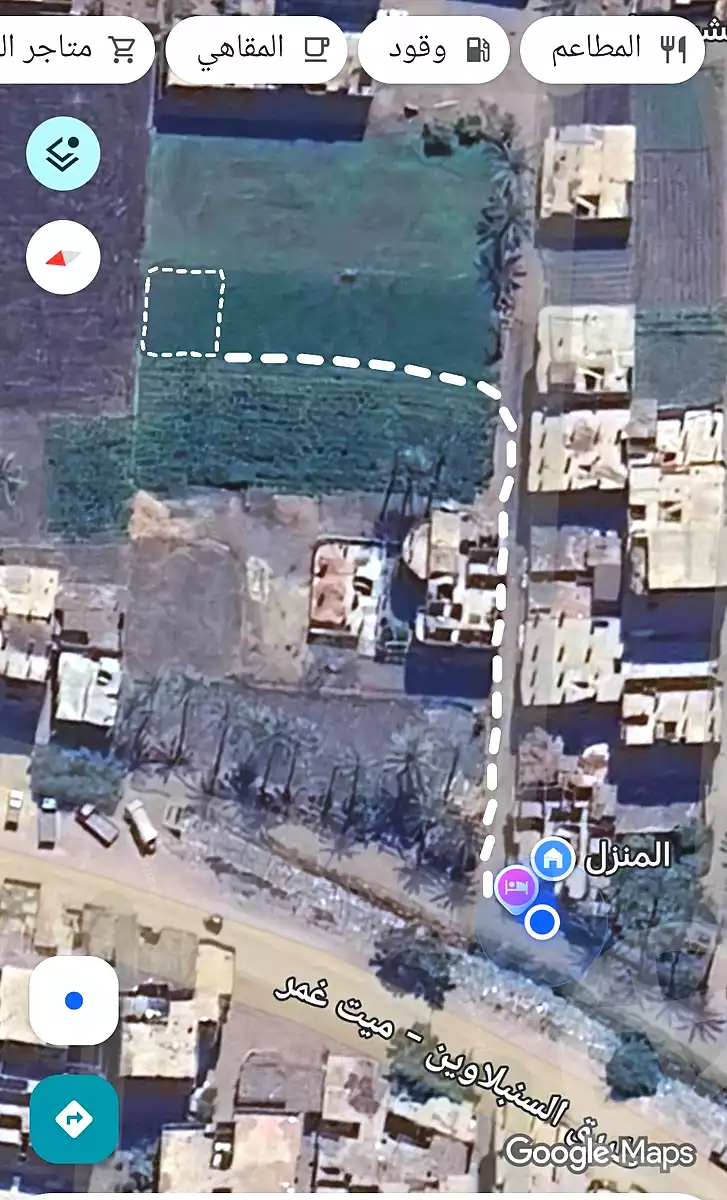
Task: Tap the compass icon to reset orientation
Action: [63, 256]
